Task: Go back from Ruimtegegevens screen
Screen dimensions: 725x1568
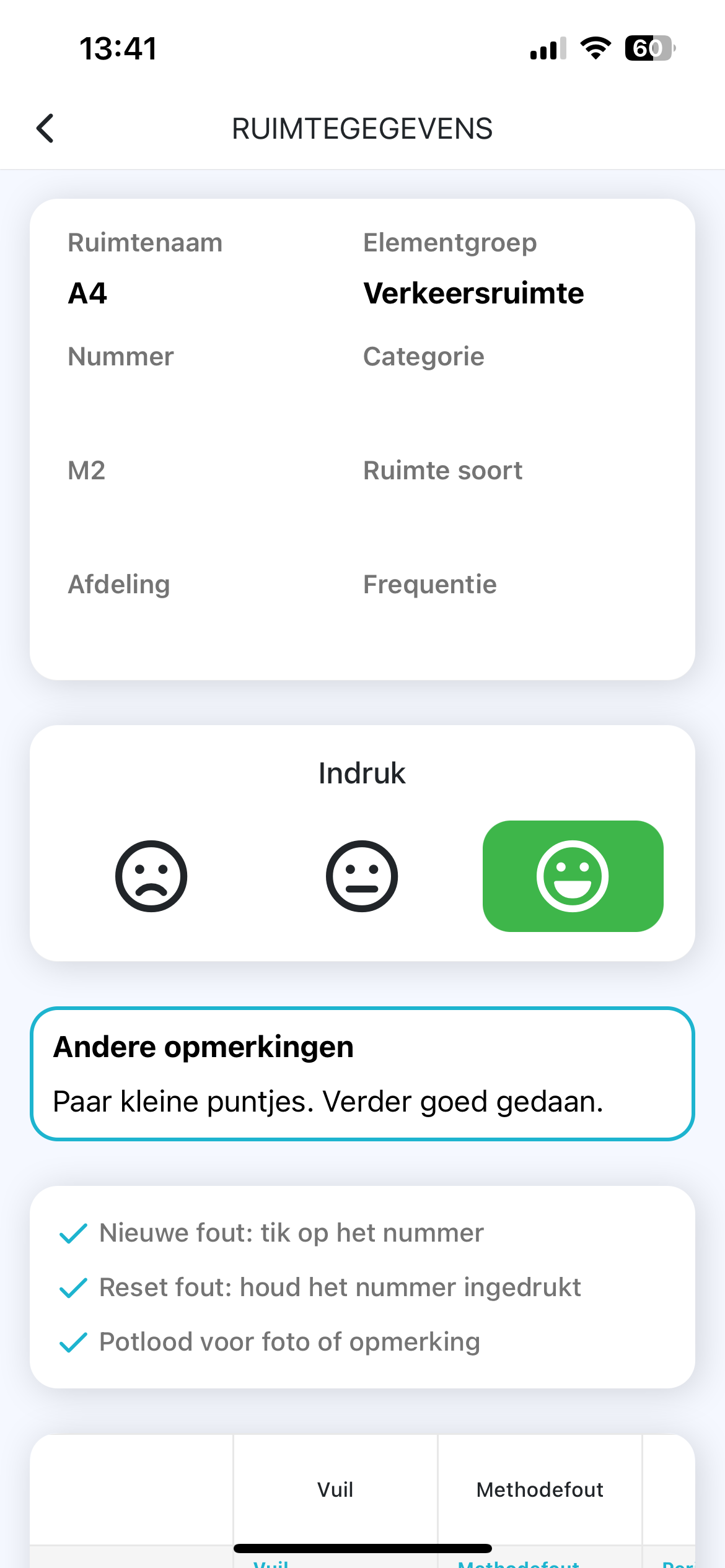Action: click(x=46, y=129)
